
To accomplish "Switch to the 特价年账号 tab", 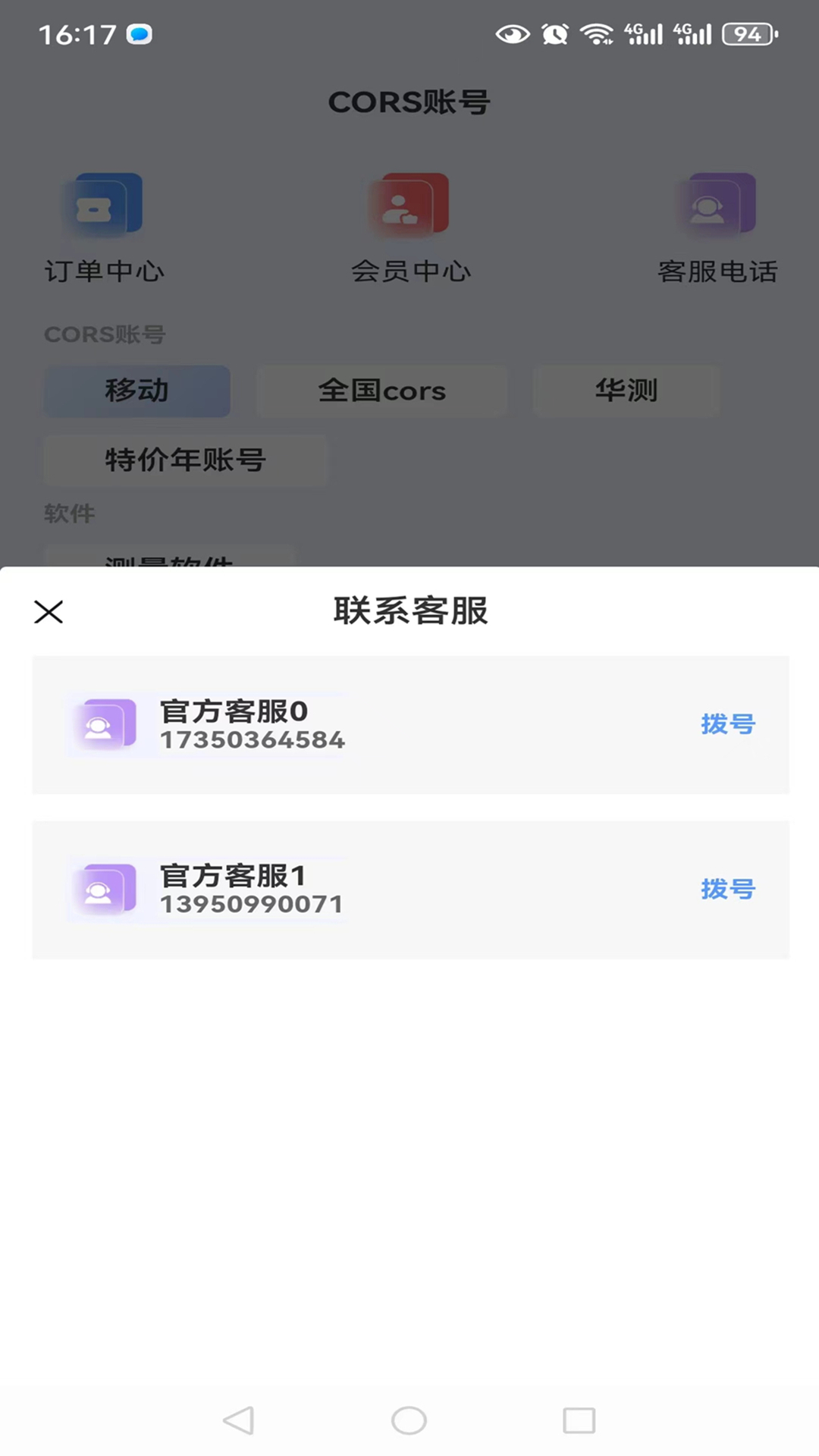I will click(x=185, y=461).
